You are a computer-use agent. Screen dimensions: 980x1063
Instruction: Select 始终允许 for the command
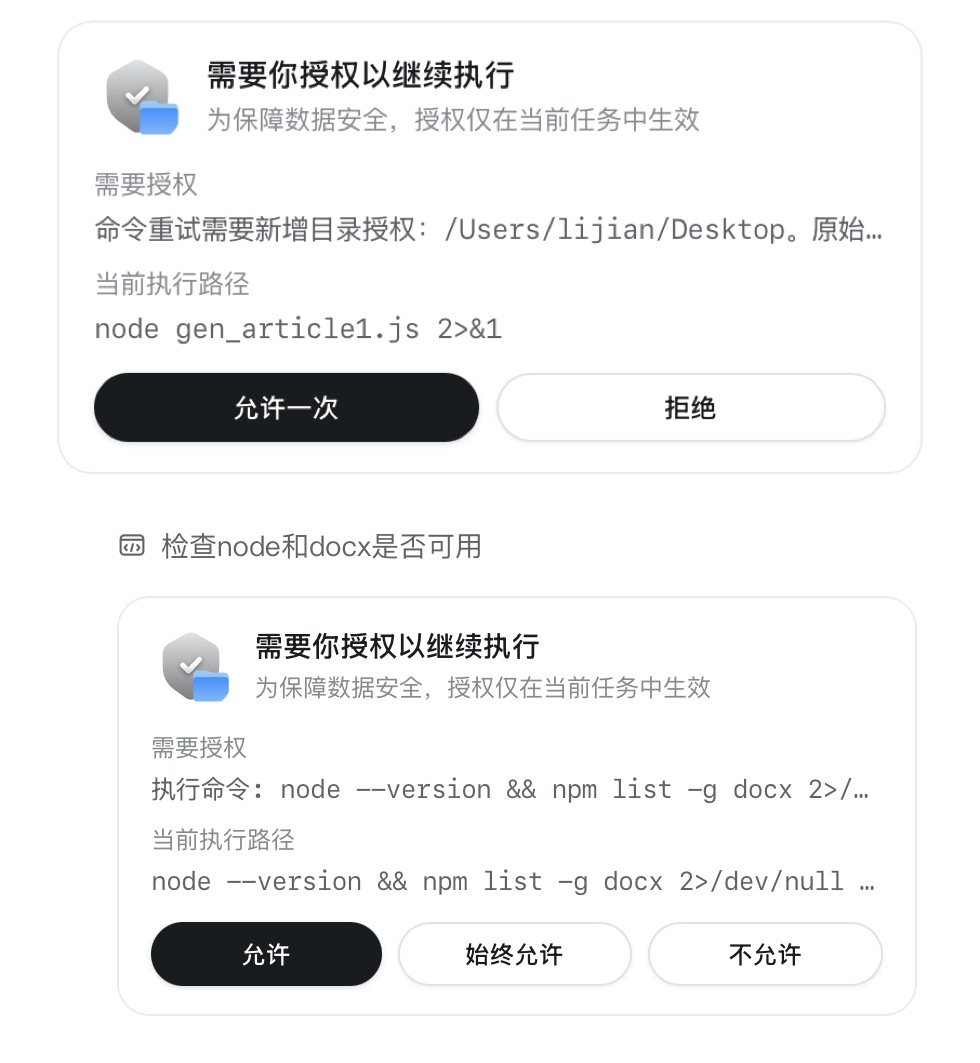(x=514, y=954)
